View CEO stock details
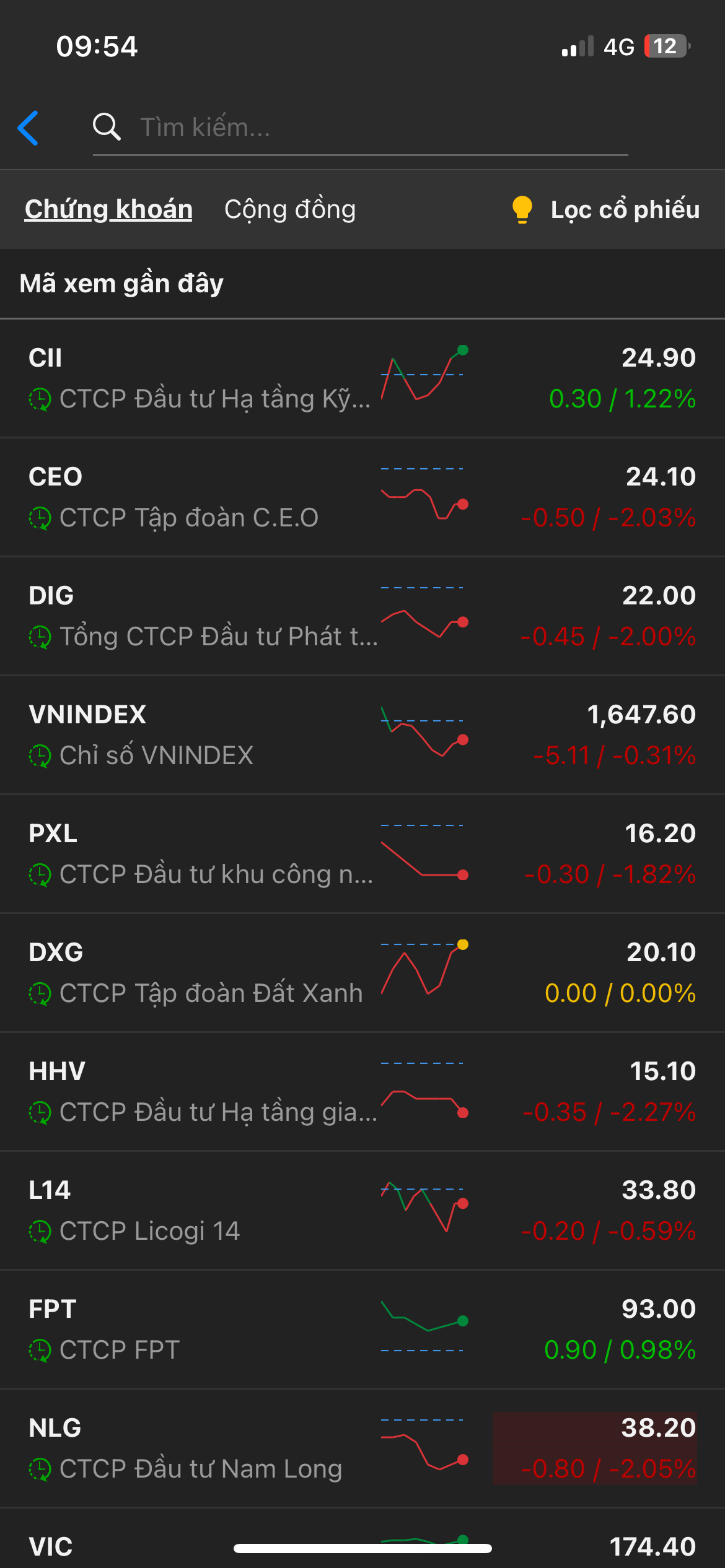 tap(362, 497)
